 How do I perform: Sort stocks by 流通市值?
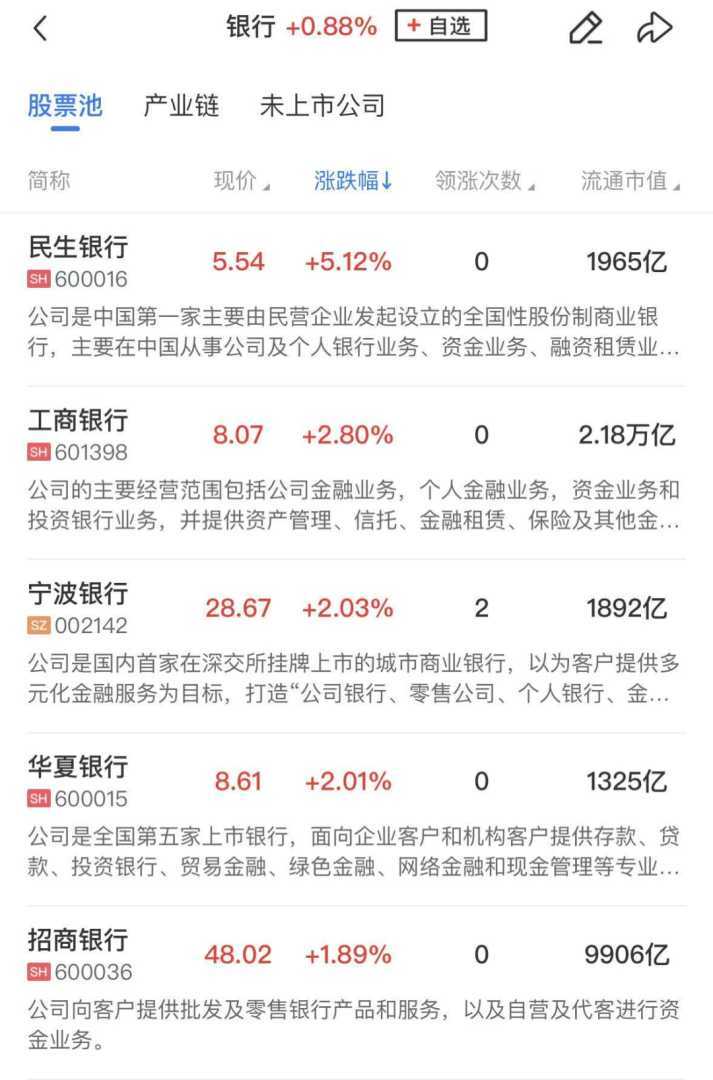[630, 181]
